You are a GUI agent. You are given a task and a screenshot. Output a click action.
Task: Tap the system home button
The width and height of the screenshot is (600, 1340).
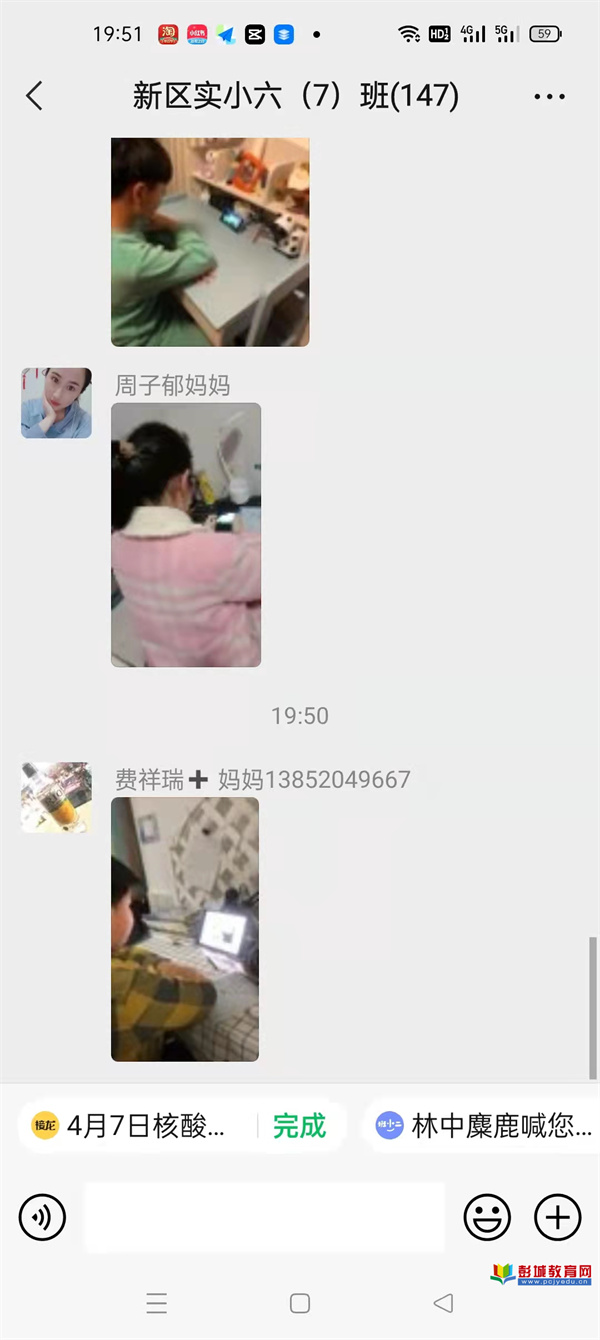click(299, 1303)
